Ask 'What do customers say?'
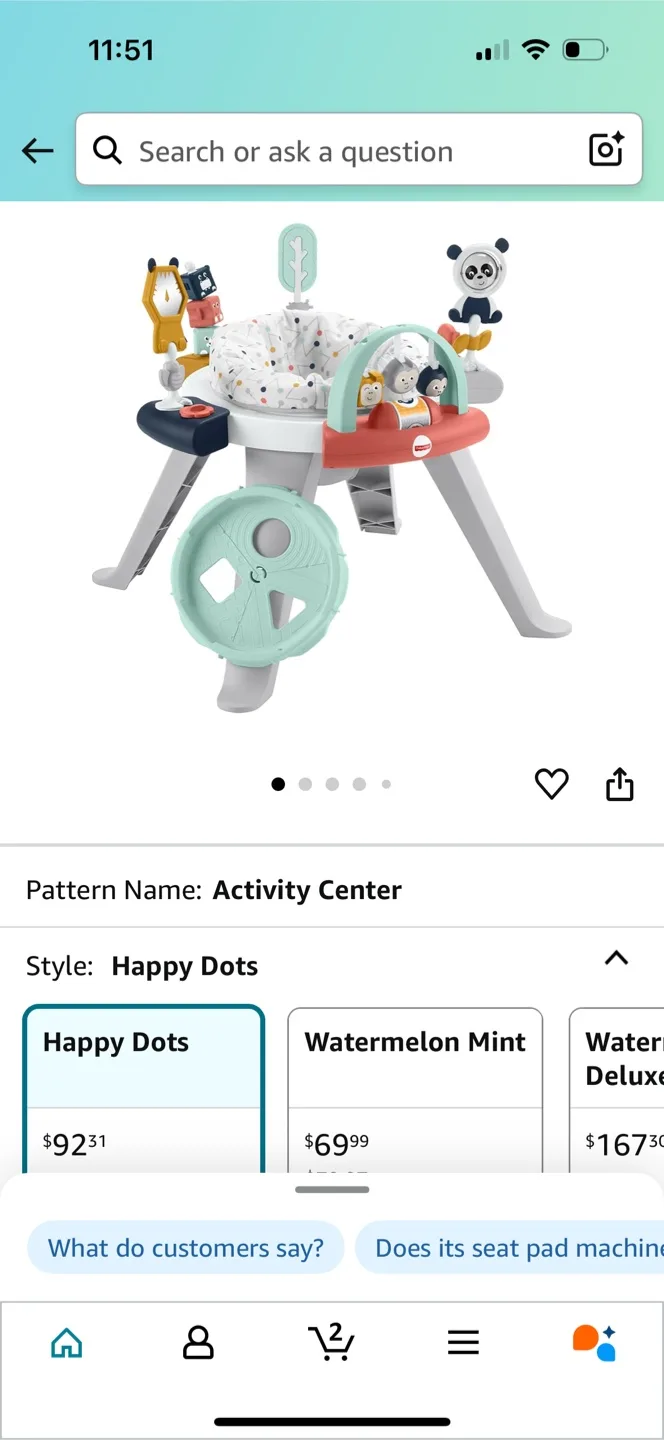Viewport: 664px width, 1440px height. click(186, 1248)
